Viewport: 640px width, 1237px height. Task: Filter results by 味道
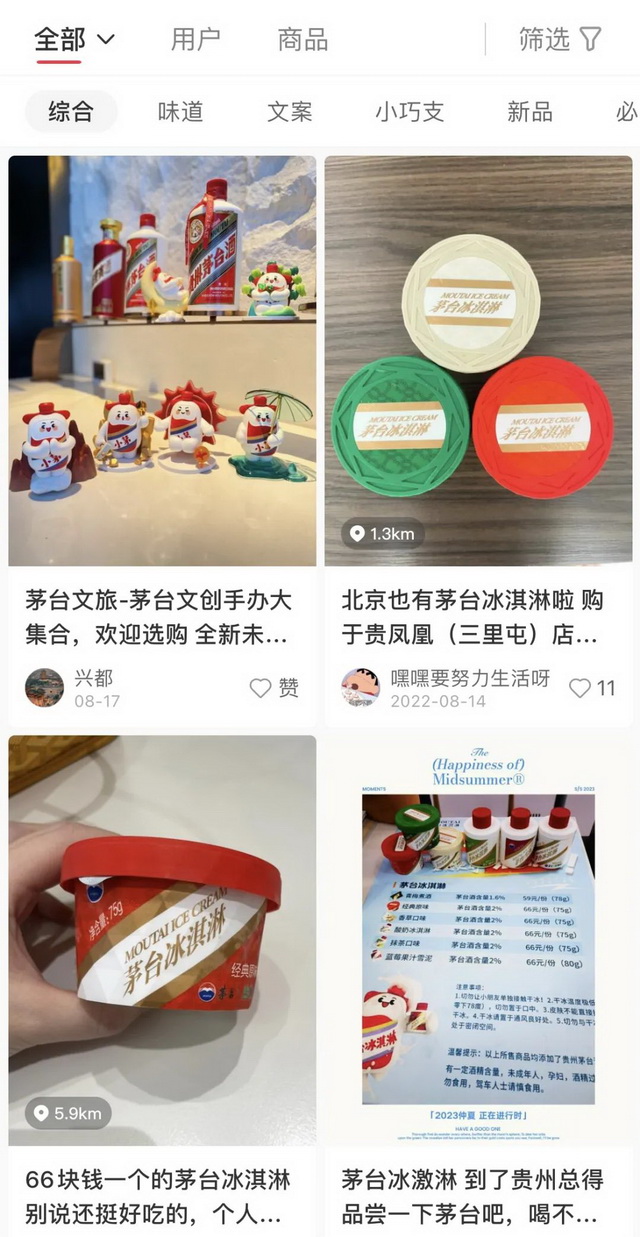click(x=180, y=111)
